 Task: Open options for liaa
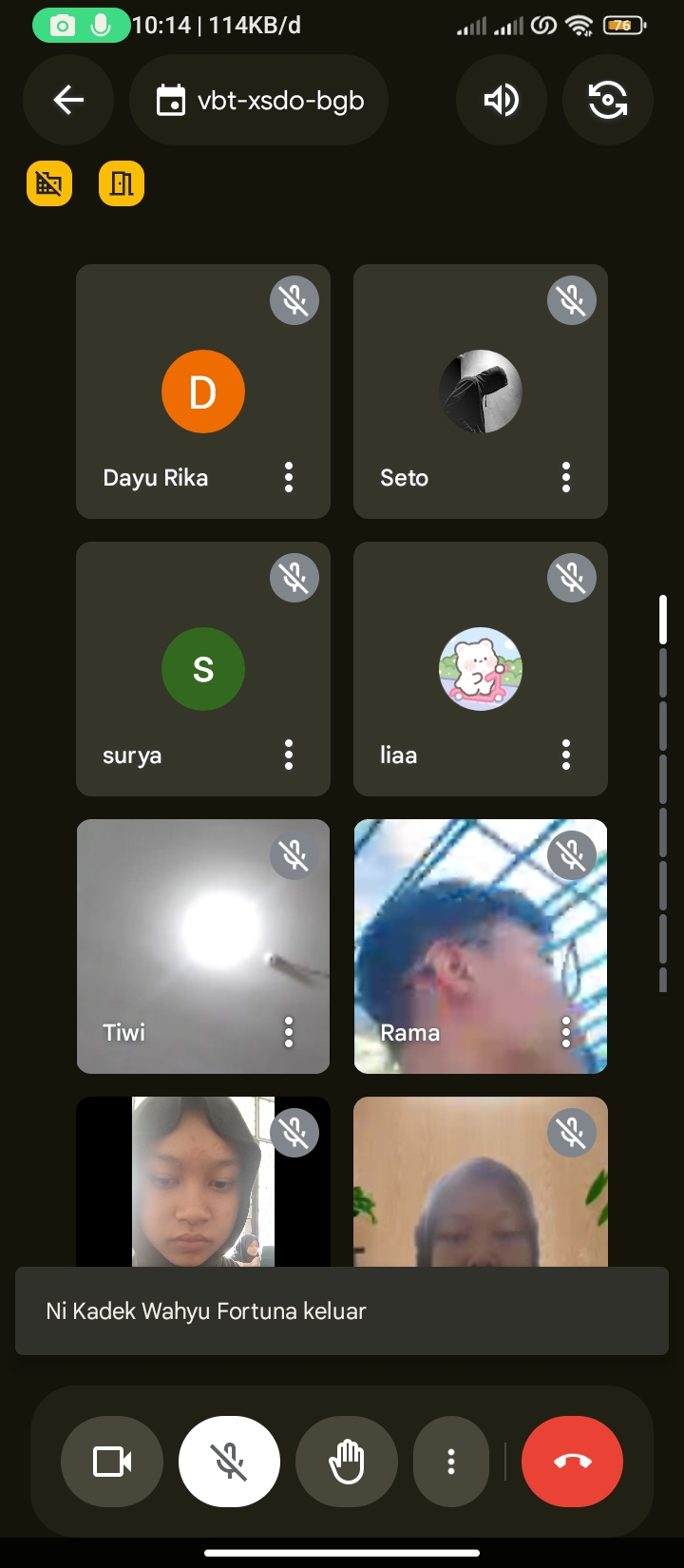[566, 755]
